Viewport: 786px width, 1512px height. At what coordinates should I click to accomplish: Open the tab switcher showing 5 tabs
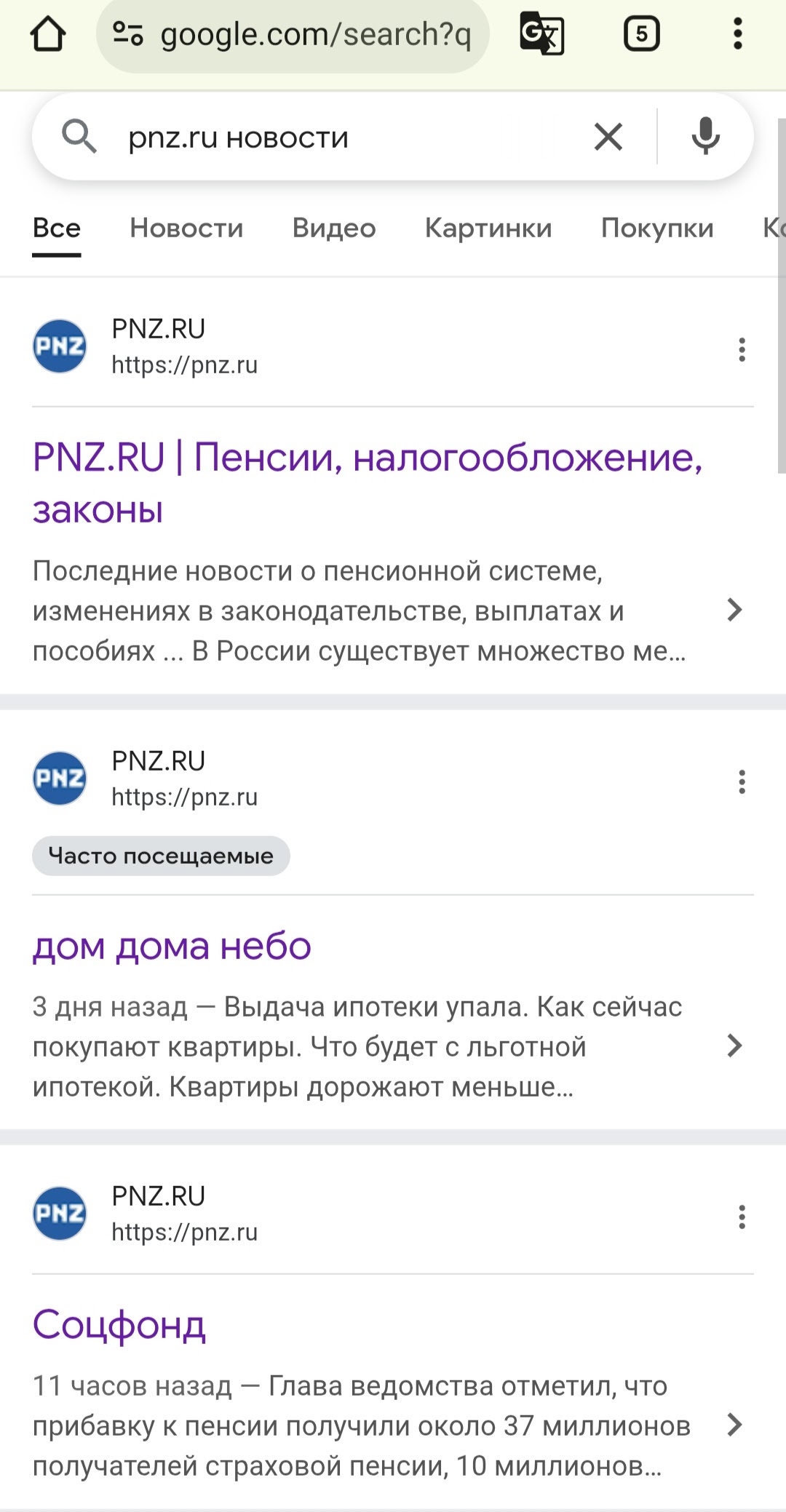[641, 34]
